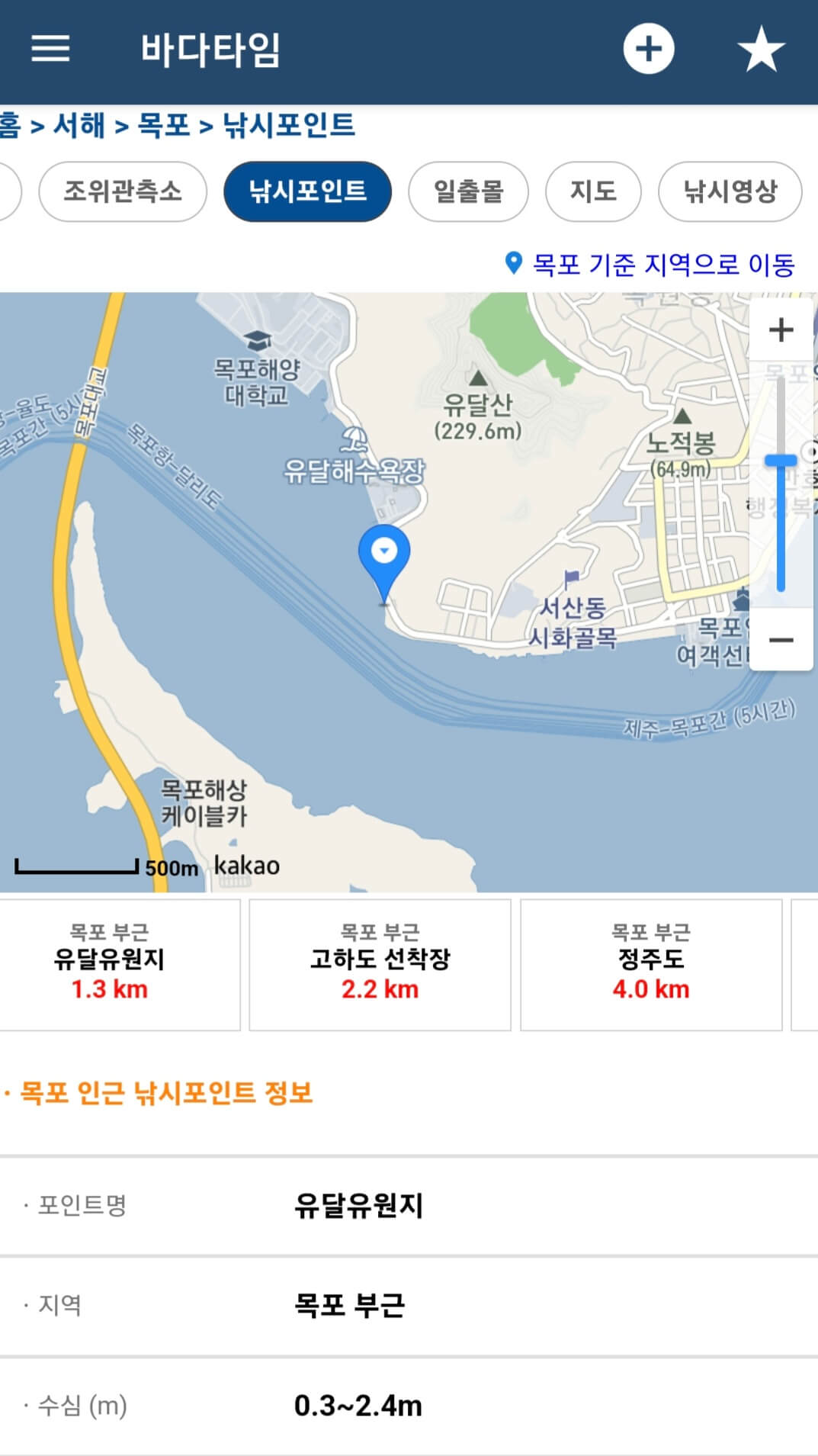Tap the location pin icon beside 목포 기준
This screenshot has width=818, height=1456.
(513, 265)
